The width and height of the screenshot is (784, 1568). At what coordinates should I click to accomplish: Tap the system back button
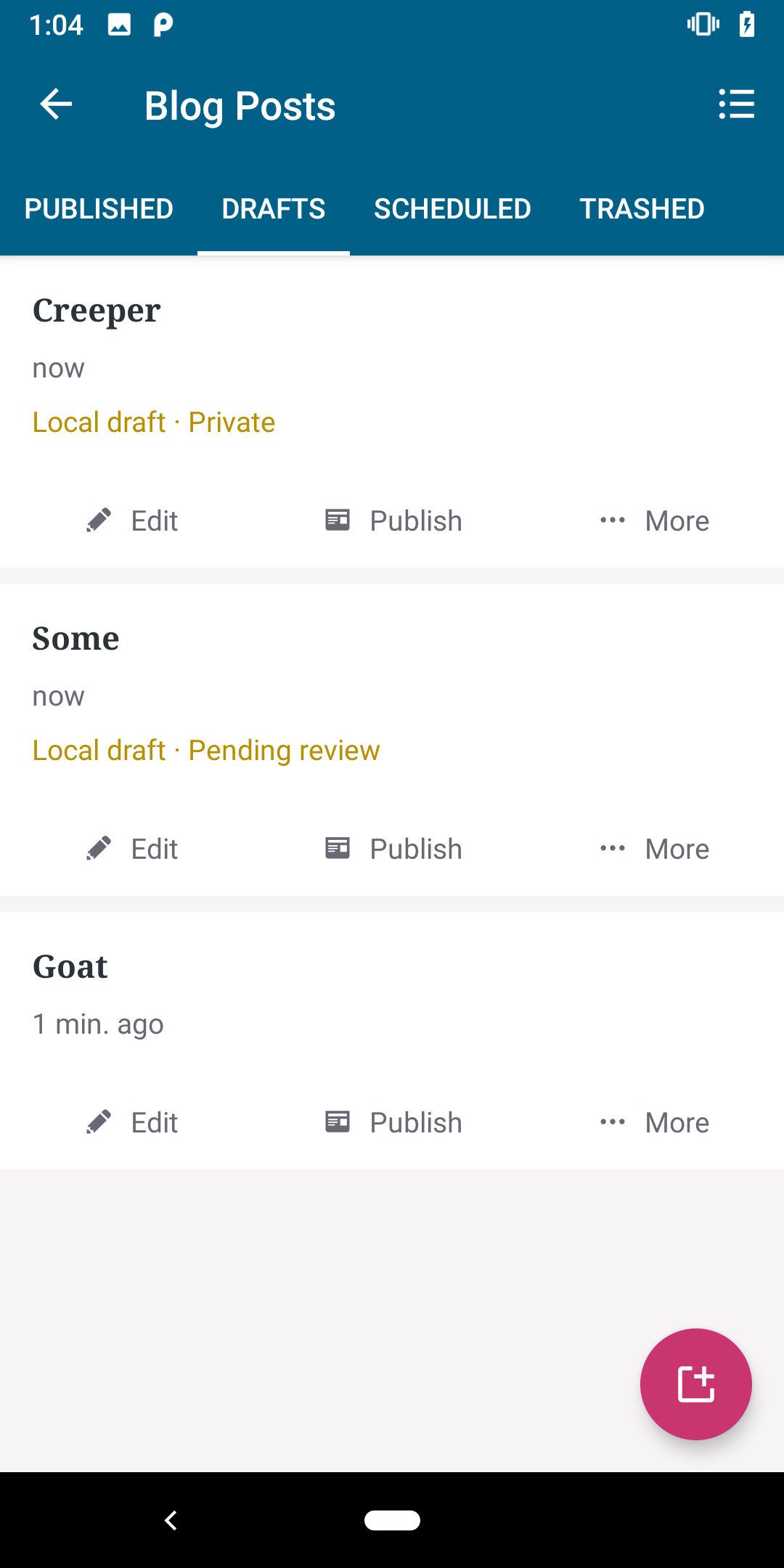point(171,1520)
